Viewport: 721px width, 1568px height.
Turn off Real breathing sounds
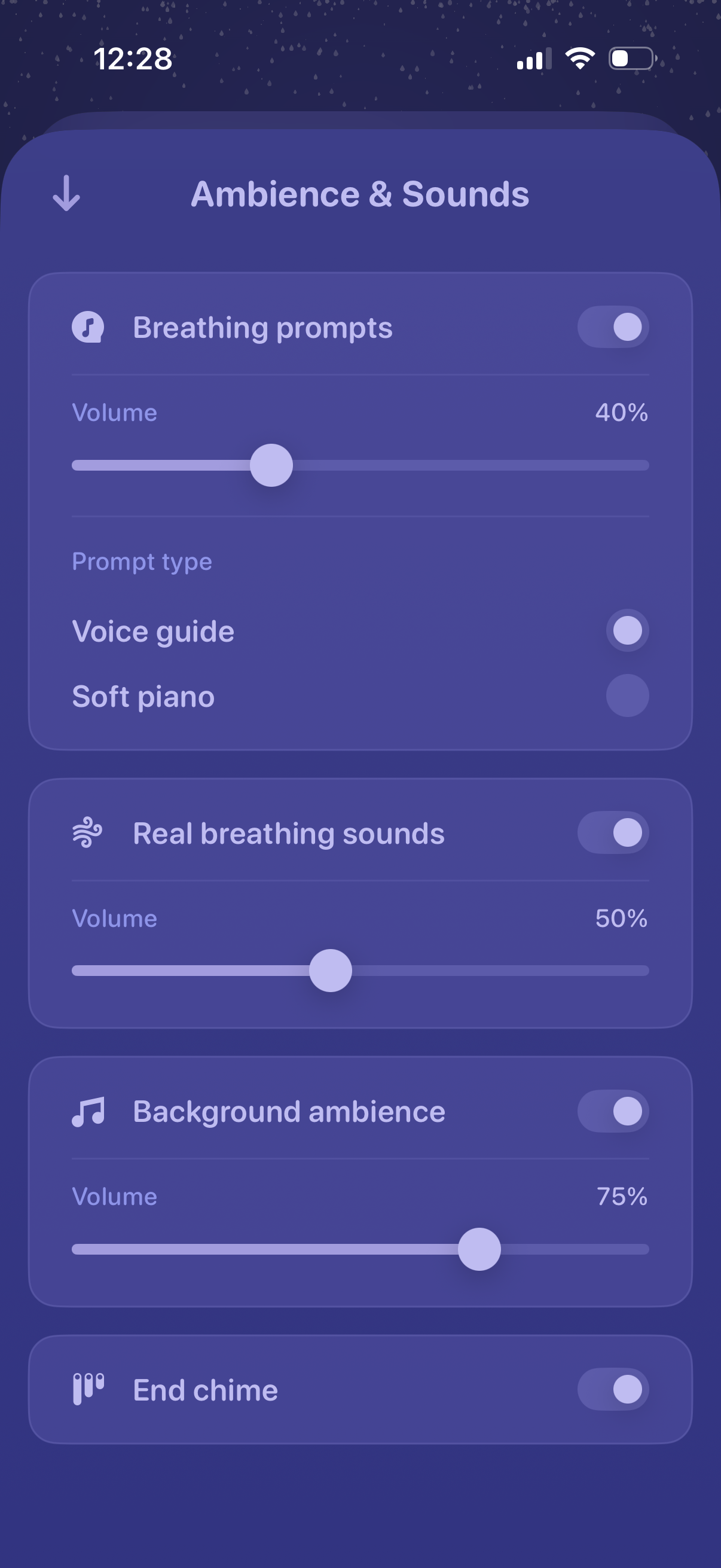click(x=613, y=833)
